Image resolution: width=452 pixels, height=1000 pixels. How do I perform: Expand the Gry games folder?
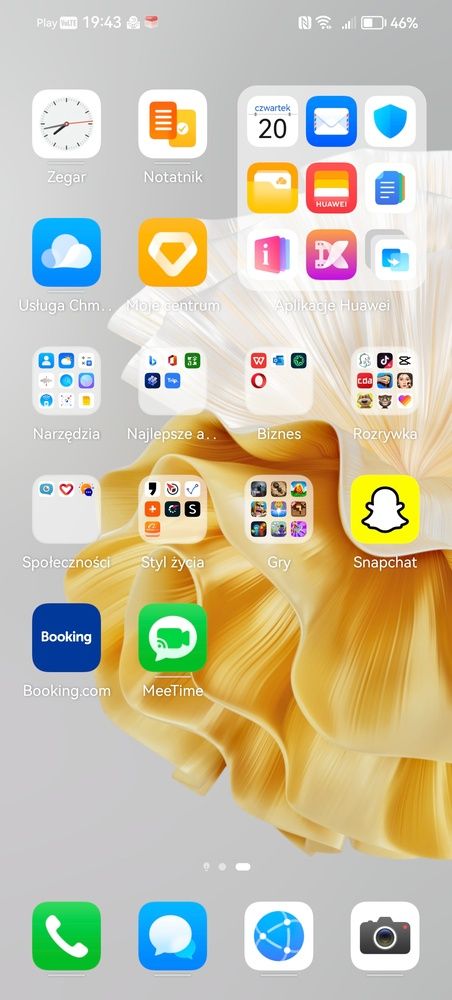pos(279,509)
